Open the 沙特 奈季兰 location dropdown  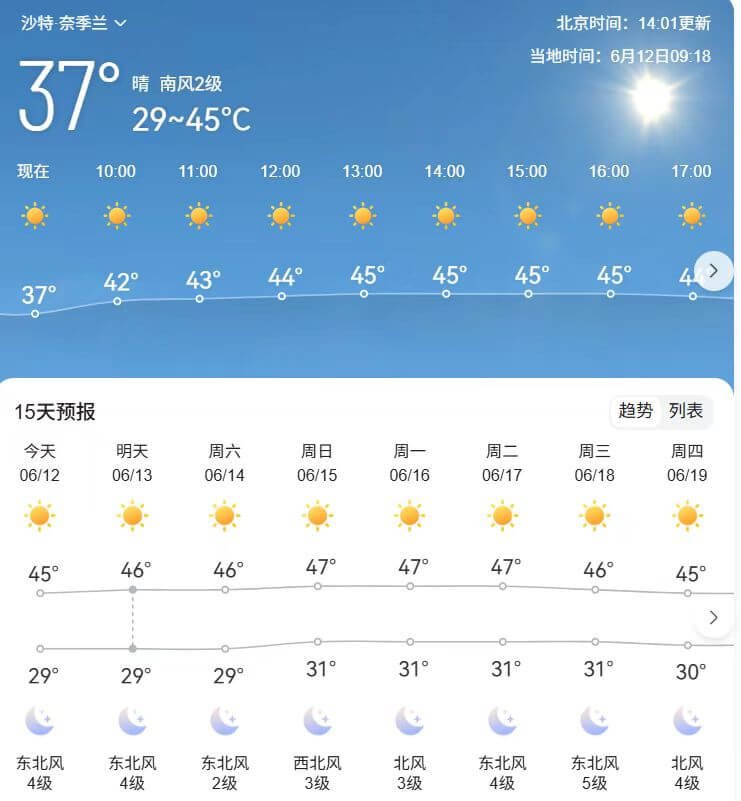pyautogui.click(x=75, y=23)
